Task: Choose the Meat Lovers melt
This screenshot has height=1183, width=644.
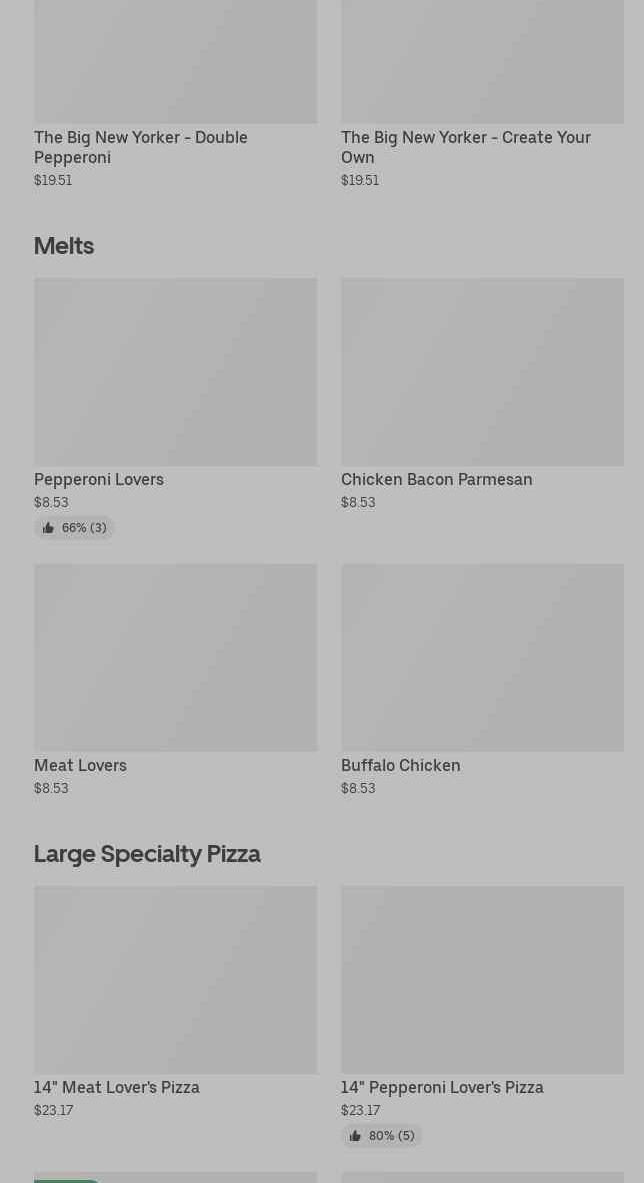Action: (x=175, y=680)
